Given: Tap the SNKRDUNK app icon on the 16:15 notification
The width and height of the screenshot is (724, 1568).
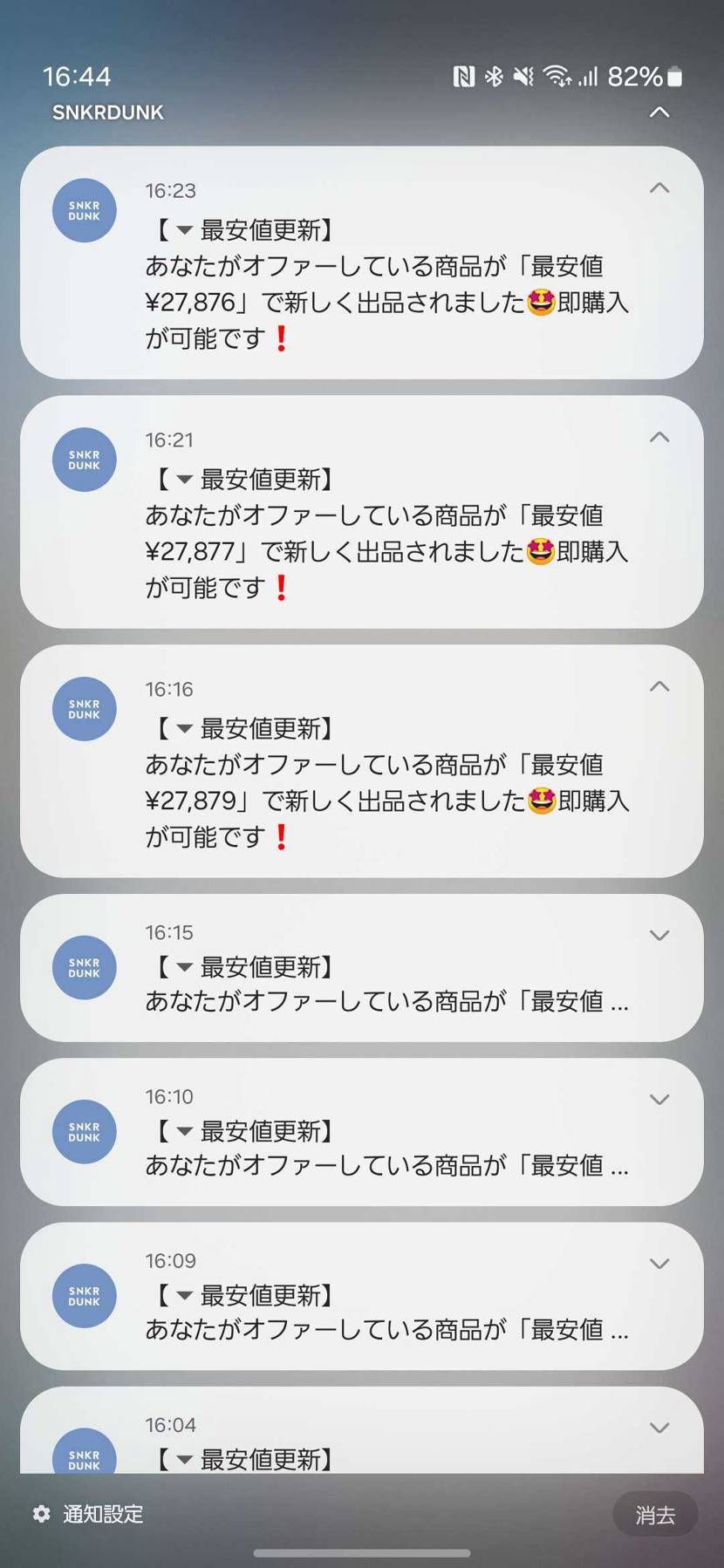Looking at the screenshot, I should point(84,967).
